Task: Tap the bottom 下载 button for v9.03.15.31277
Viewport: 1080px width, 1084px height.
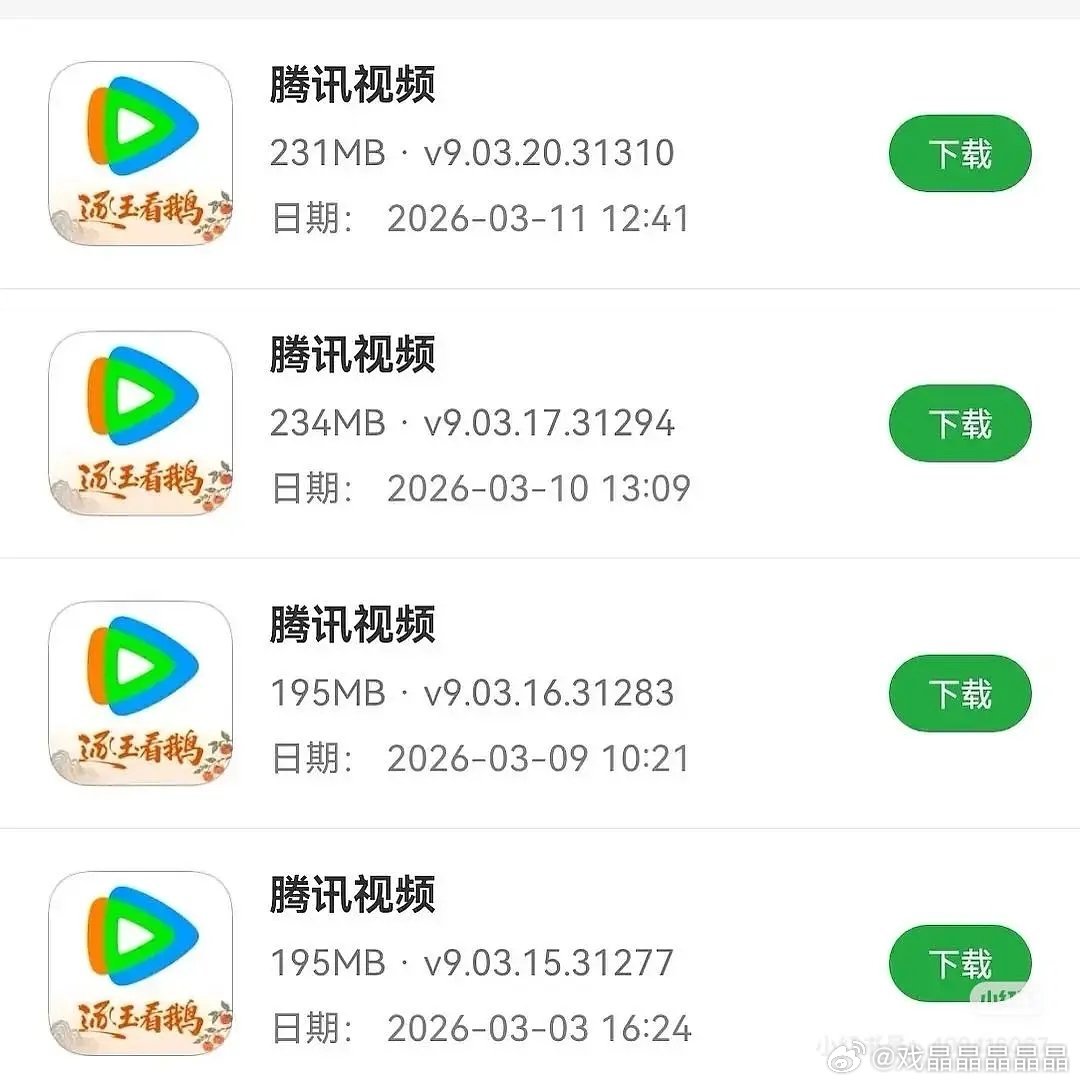Action: [959, 963]
